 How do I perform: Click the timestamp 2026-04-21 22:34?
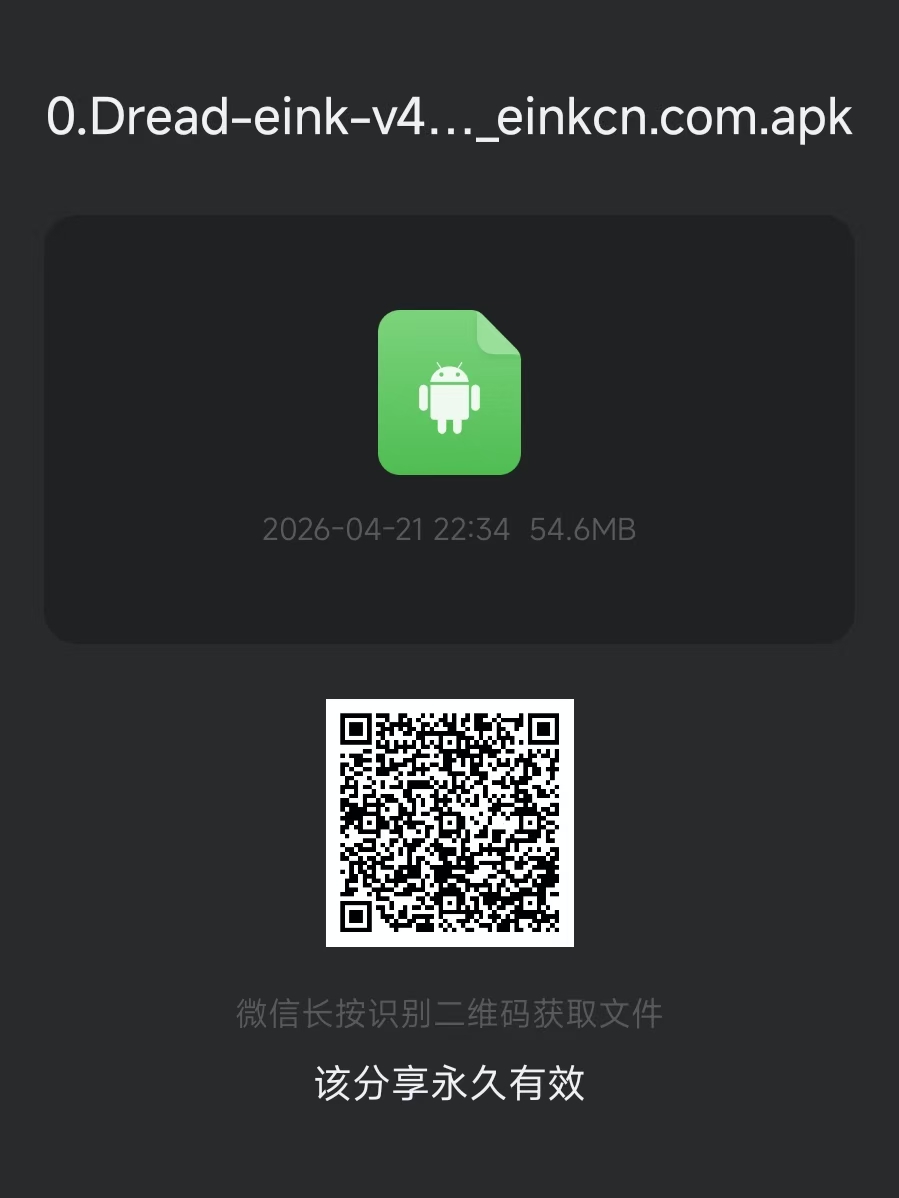pyautogui.click(x=385, y=529)
